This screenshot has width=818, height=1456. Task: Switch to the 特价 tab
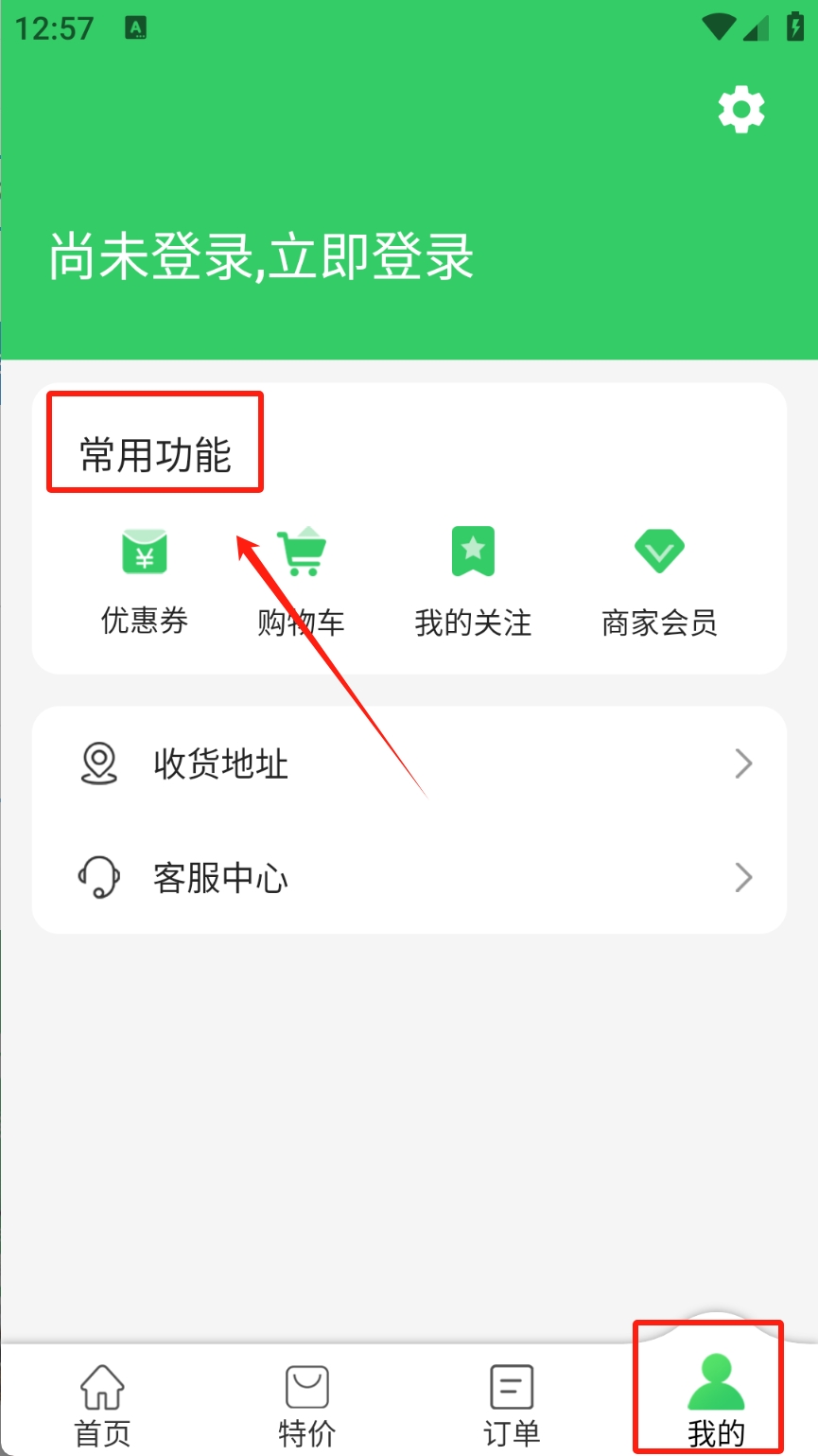point(306,1404)
